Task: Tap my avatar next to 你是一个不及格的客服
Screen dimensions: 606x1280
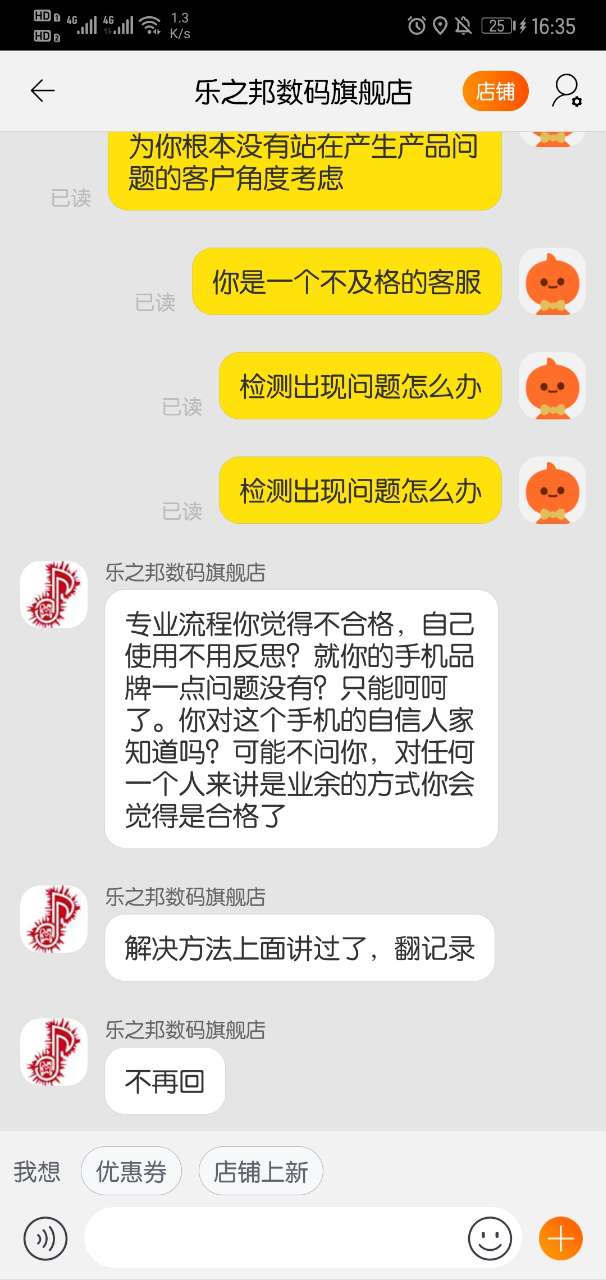Action: [x=552, y=281]
